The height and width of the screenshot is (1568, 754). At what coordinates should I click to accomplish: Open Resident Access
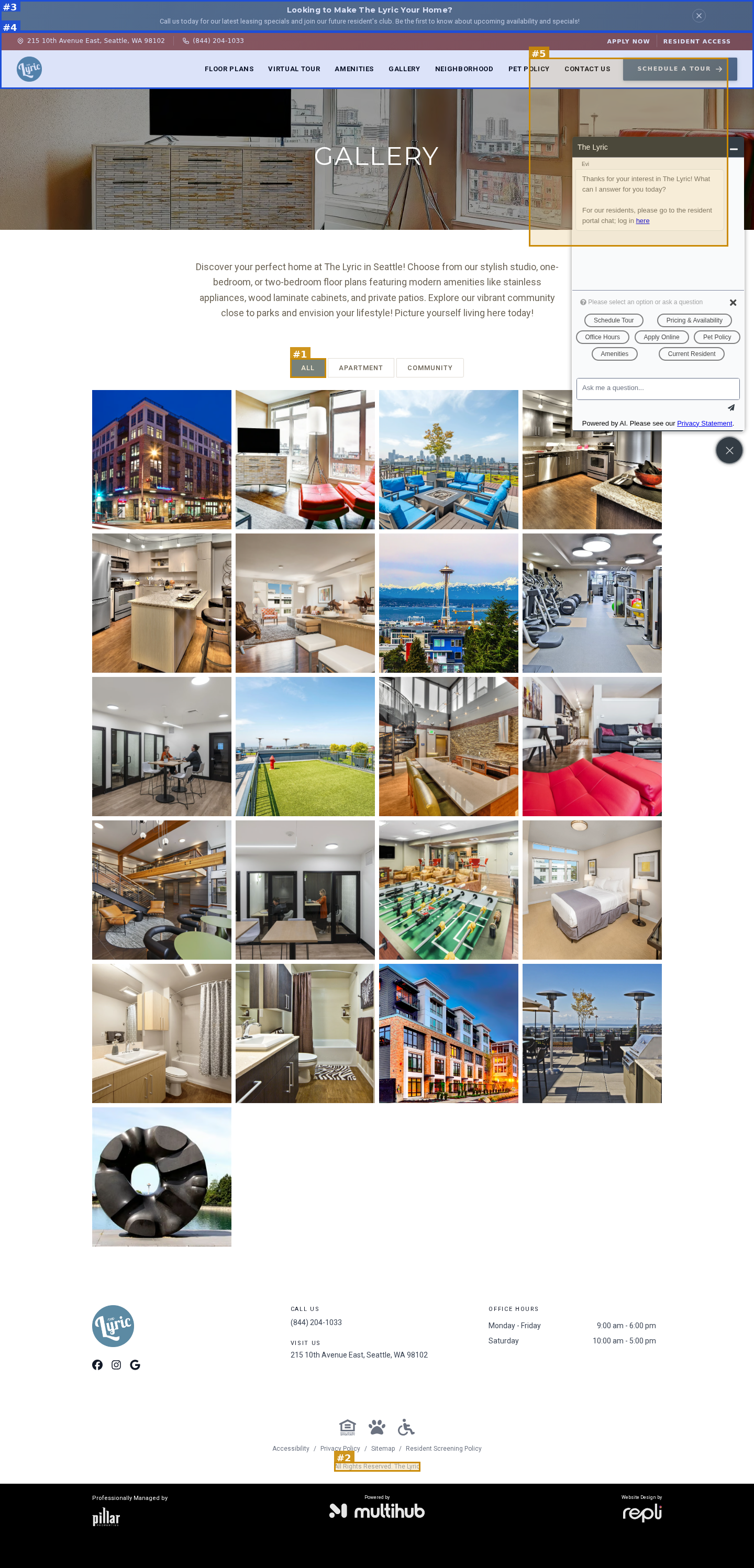(x=696, y=41)
